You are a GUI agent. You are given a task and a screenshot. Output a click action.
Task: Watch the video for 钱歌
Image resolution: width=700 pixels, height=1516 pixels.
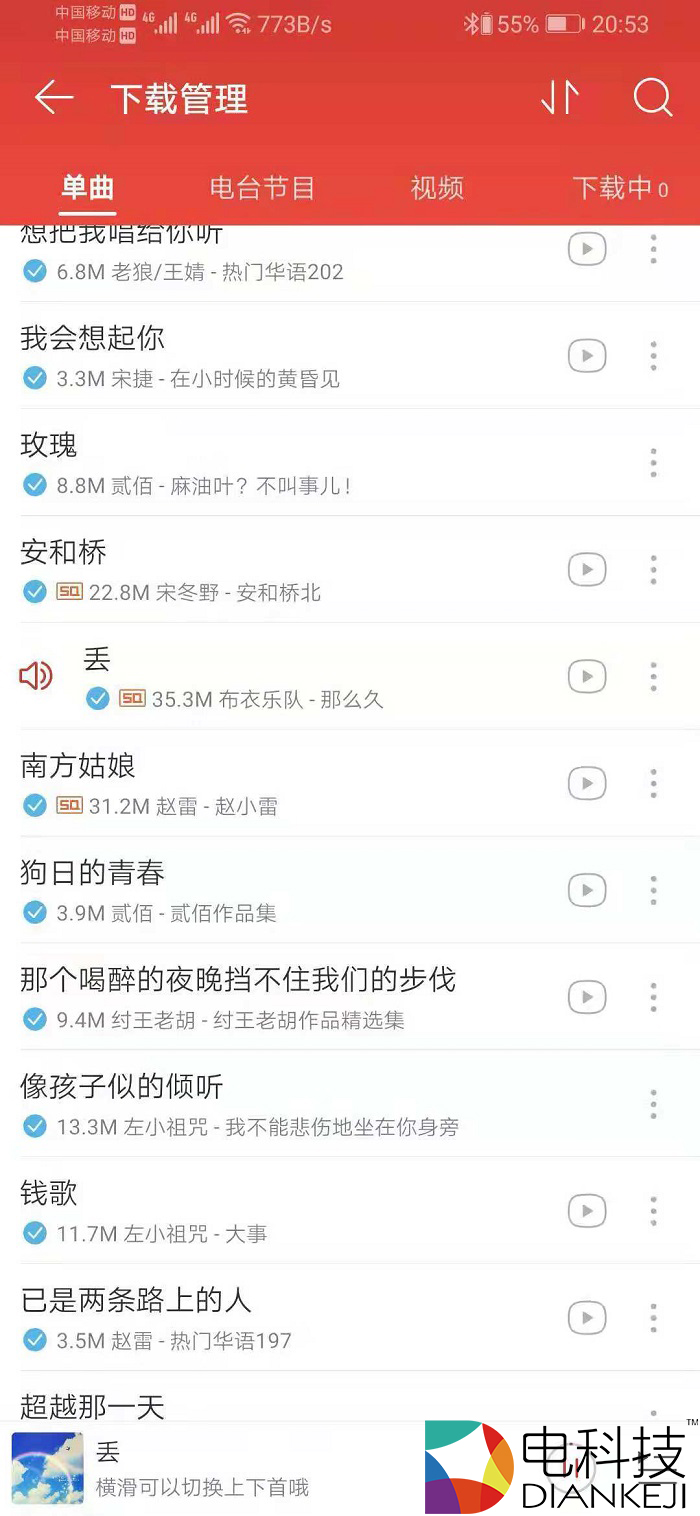(587, 1211)
